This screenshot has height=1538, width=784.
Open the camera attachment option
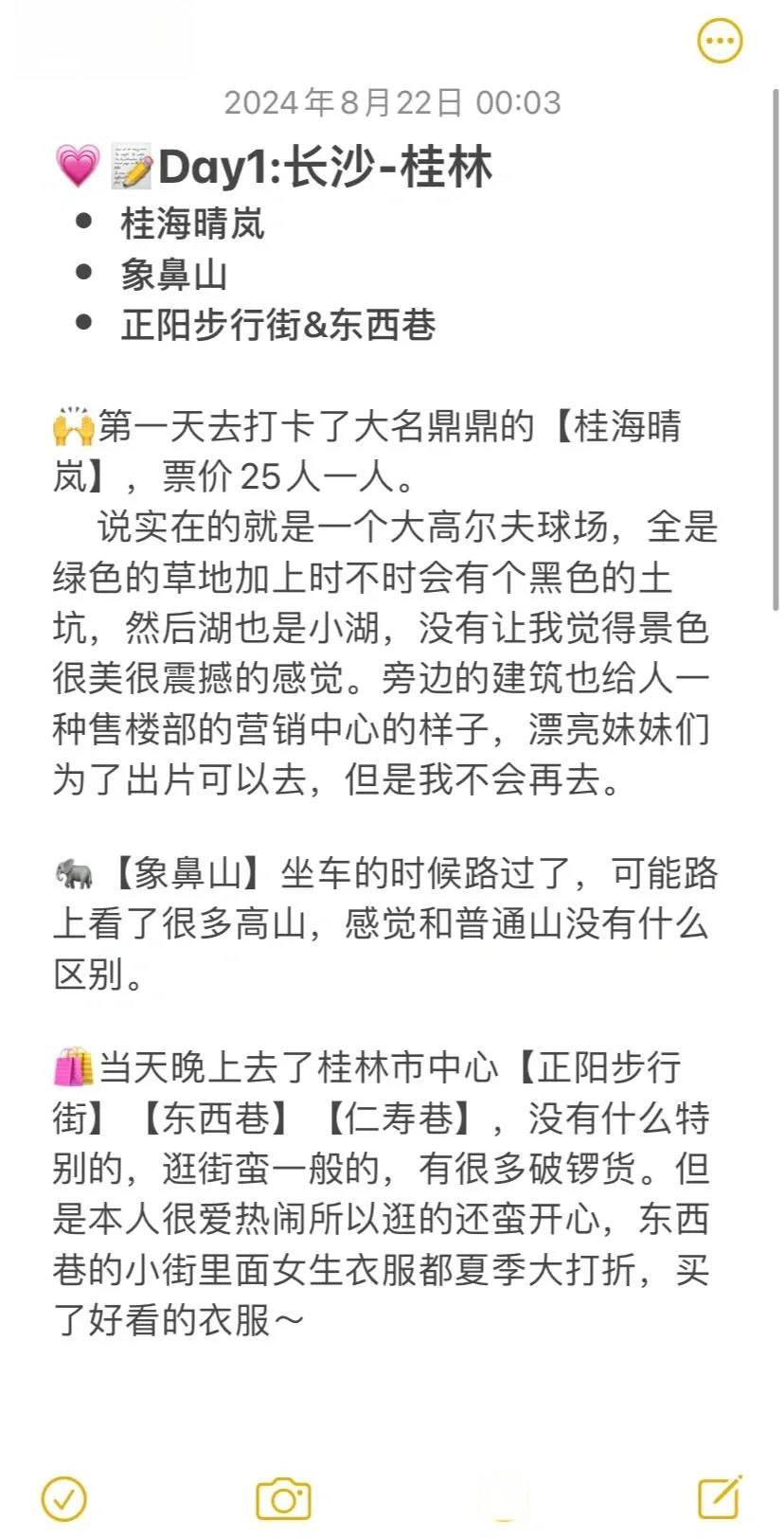[283, 1498]
